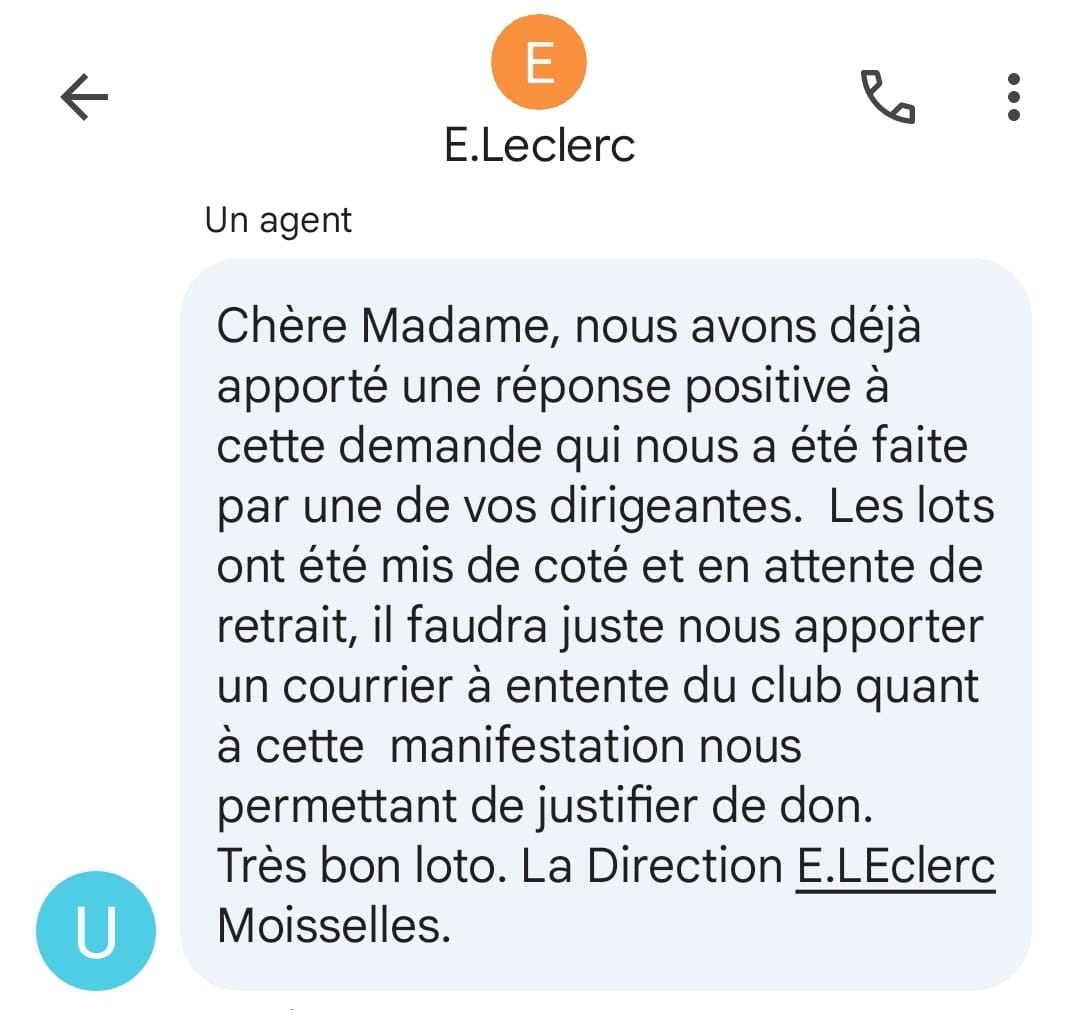
Task: Open the three-dot overflow menu
Action: [1013, 98]
